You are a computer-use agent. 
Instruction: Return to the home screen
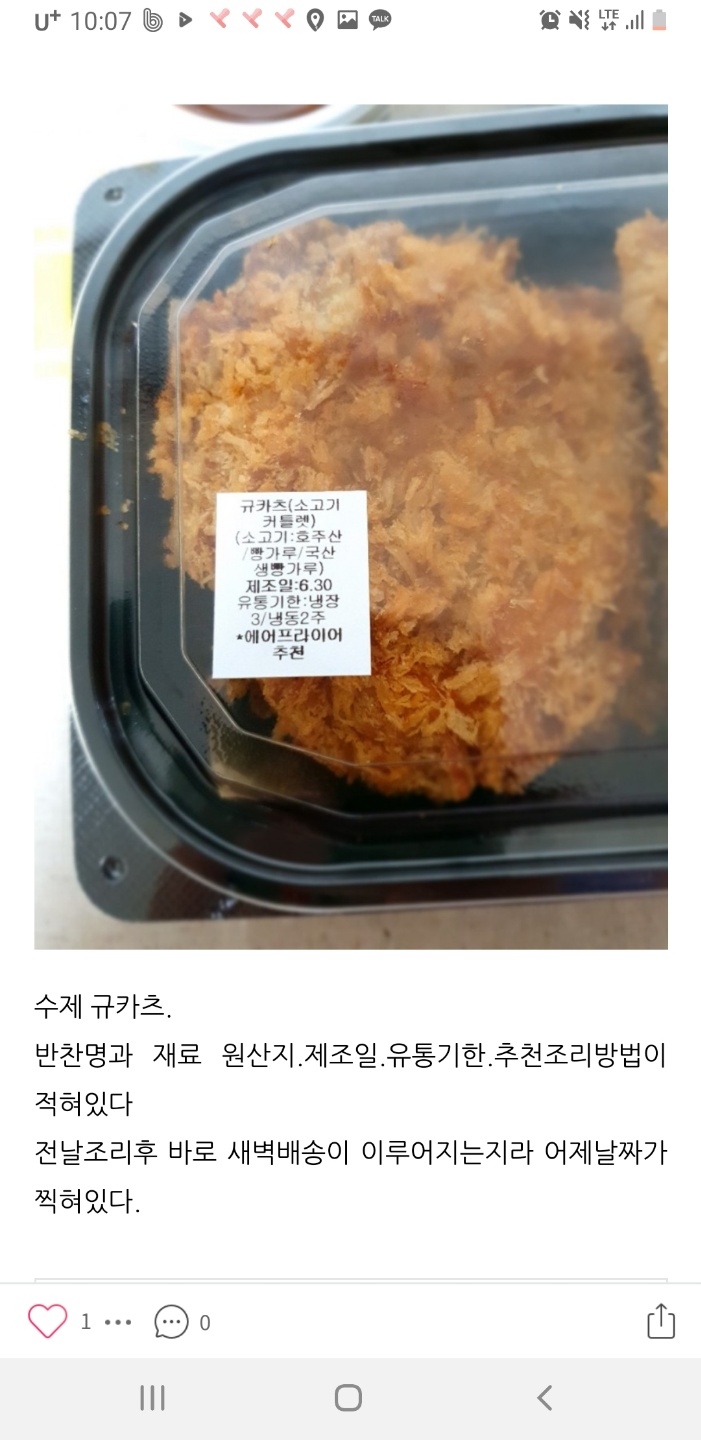[x=348, y=1397]
